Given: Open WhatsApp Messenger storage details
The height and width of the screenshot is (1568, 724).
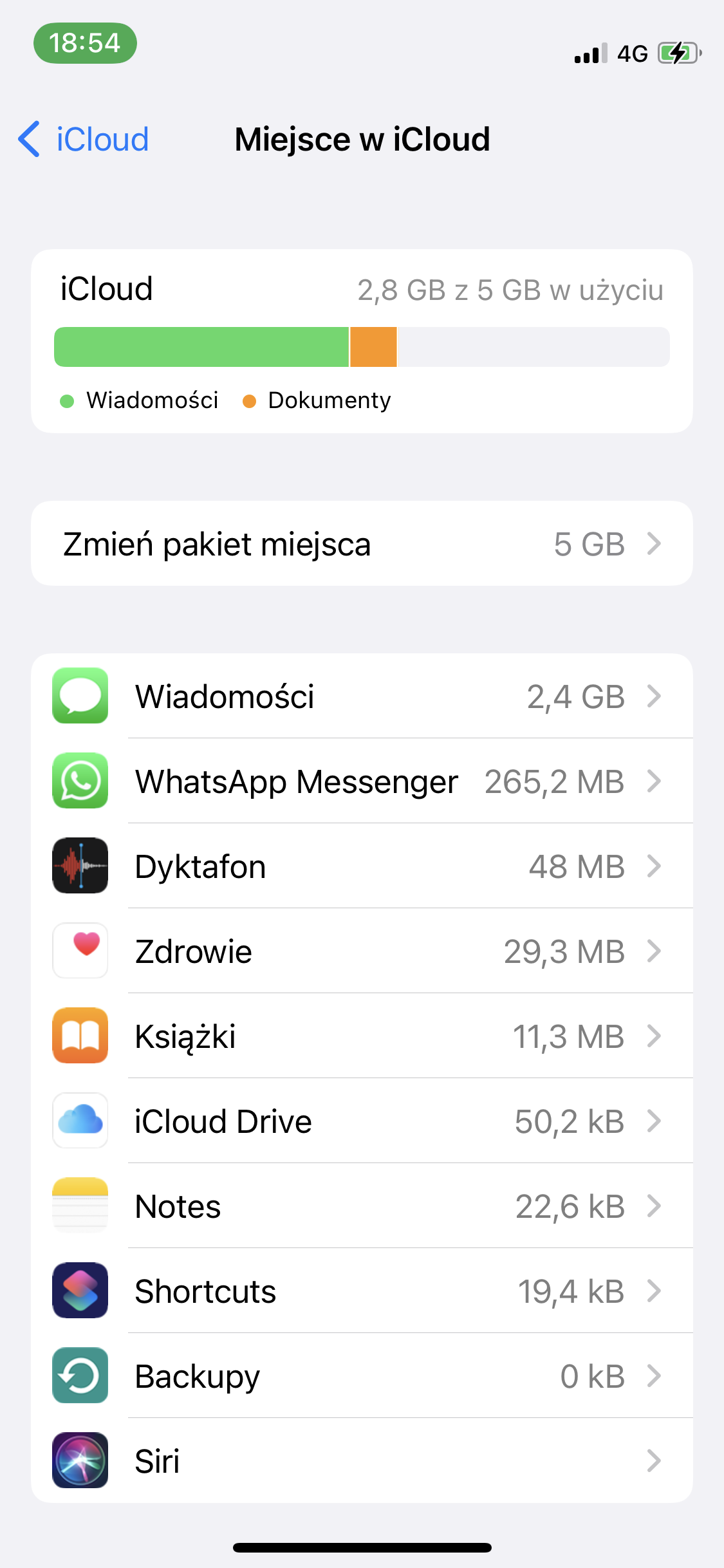Looking at the screenshot, I should point(362,781).
